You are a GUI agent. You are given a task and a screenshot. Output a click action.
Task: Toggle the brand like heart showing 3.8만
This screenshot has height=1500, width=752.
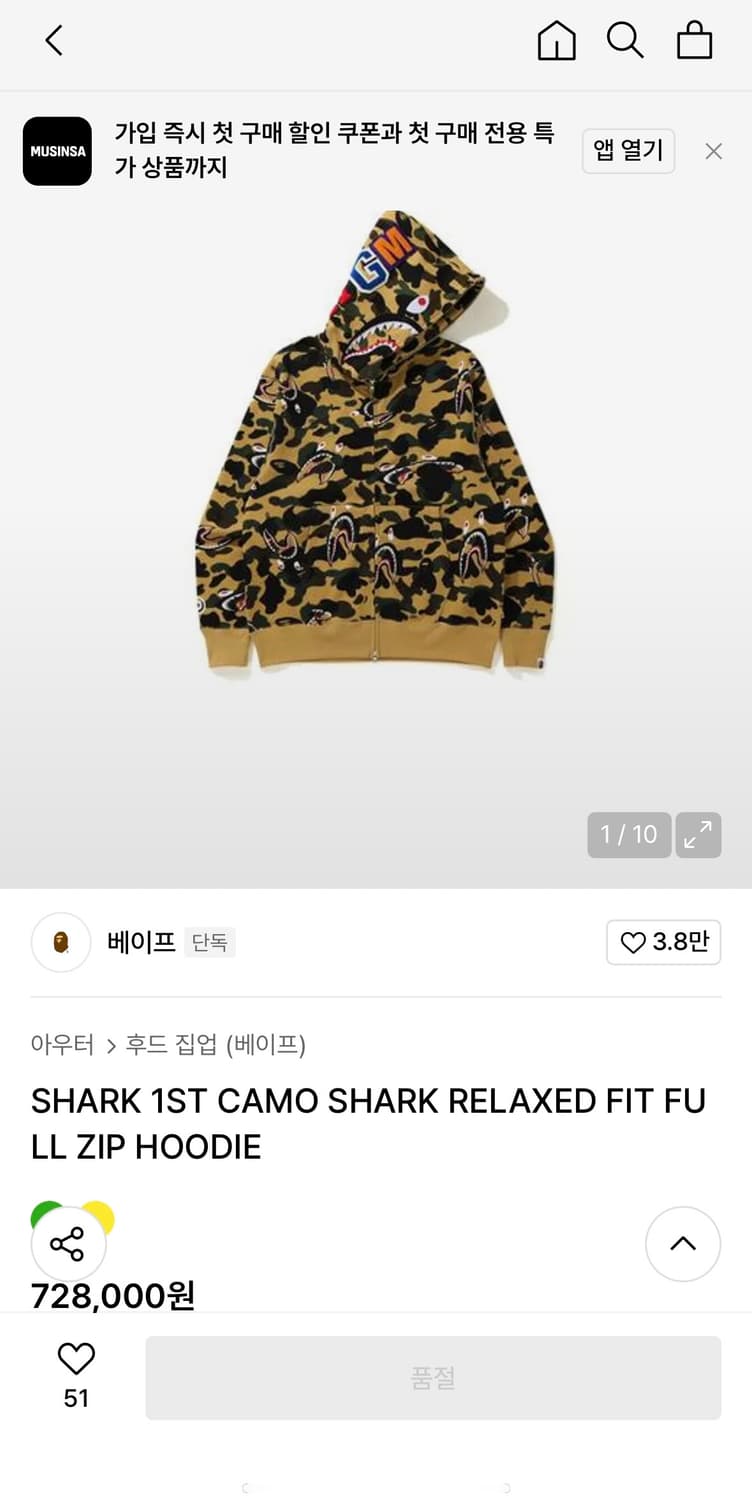coord(663,942)
